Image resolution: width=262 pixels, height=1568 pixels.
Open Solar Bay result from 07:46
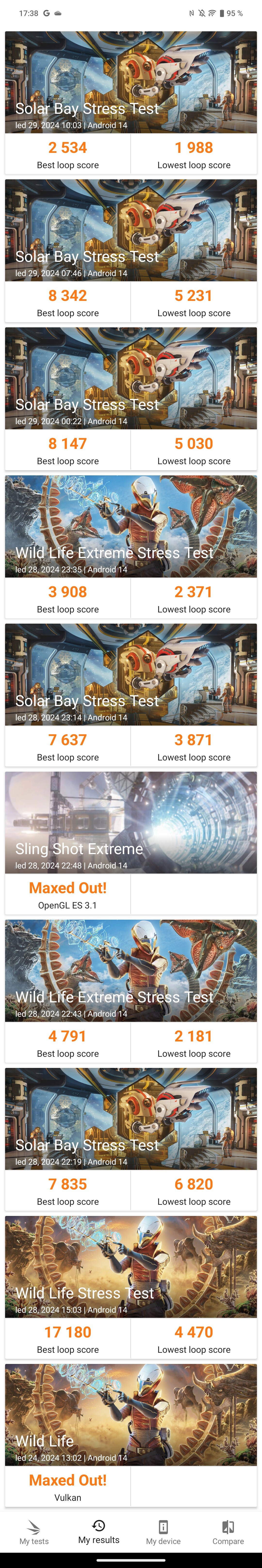[131, 250]
